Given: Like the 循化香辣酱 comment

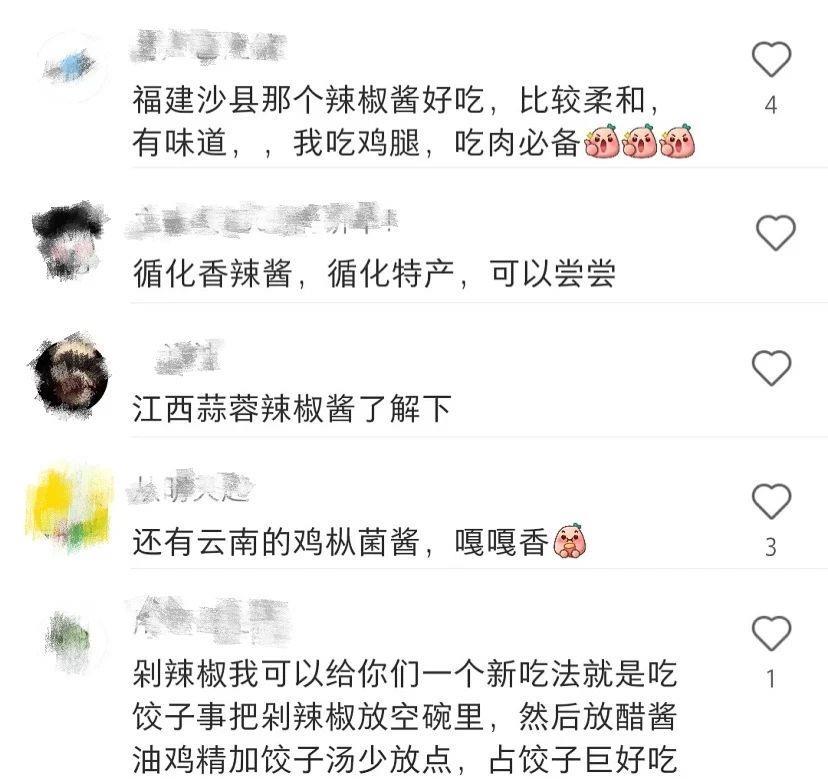Looking at the screenshot, I should [775, 234].
